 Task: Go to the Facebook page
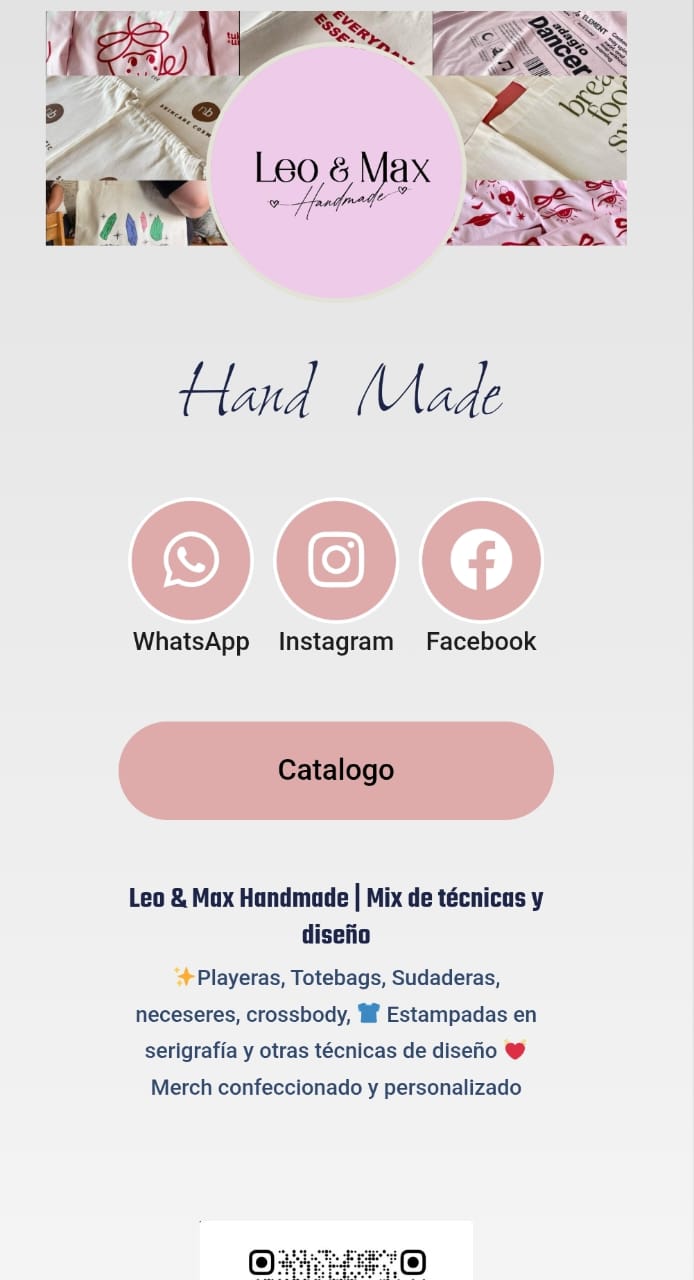point(481,560)
